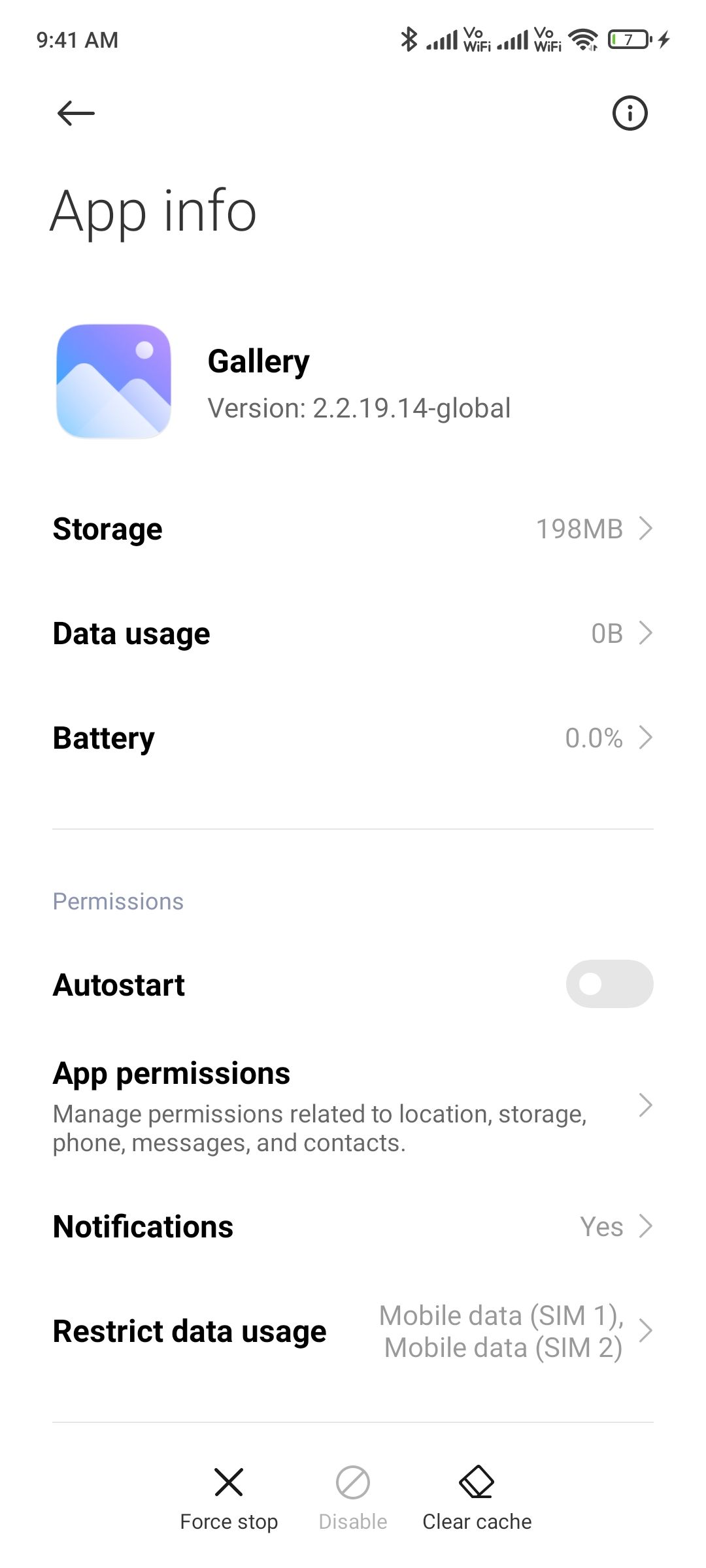Open Data usage details showing 0B

[x=353, y=632]
